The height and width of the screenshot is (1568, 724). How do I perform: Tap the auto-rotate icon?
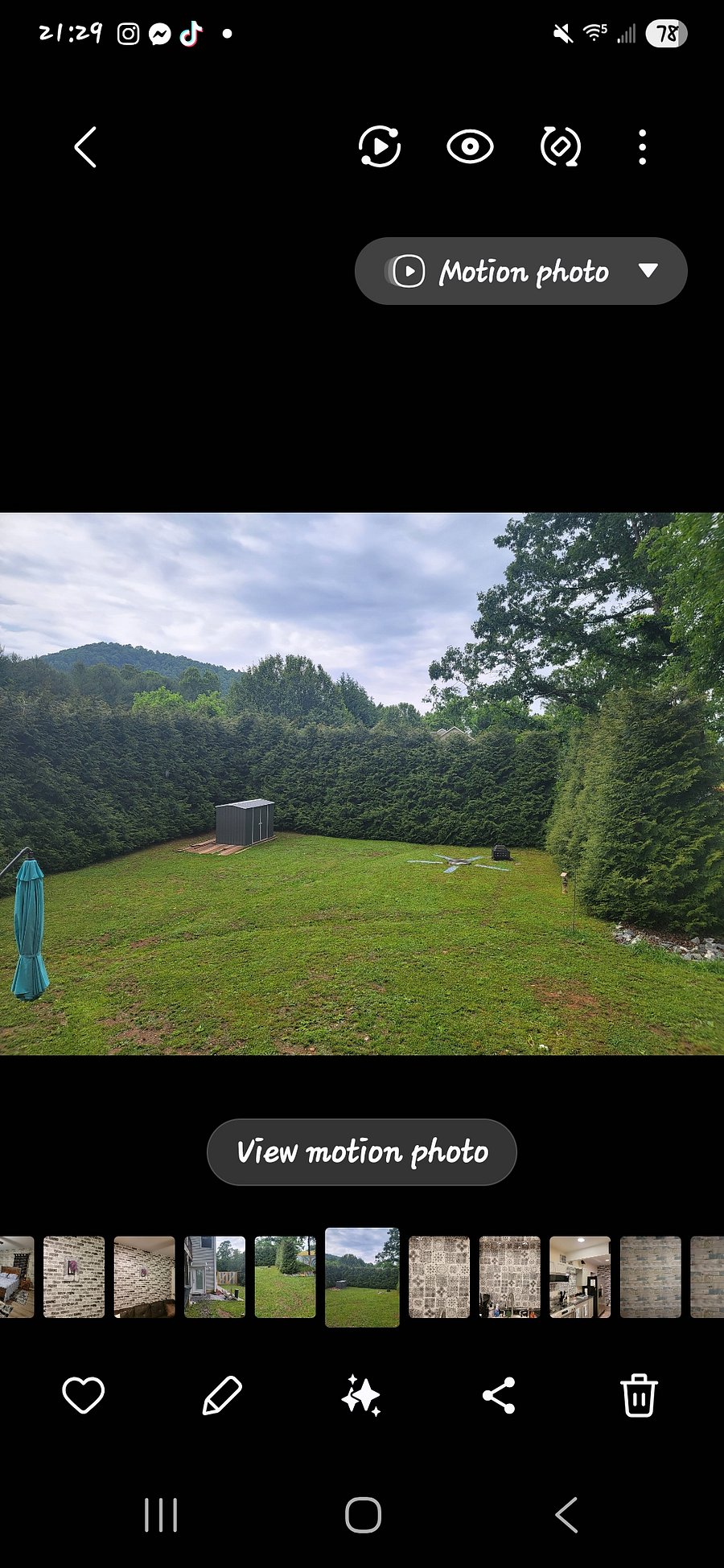point(561,147)
